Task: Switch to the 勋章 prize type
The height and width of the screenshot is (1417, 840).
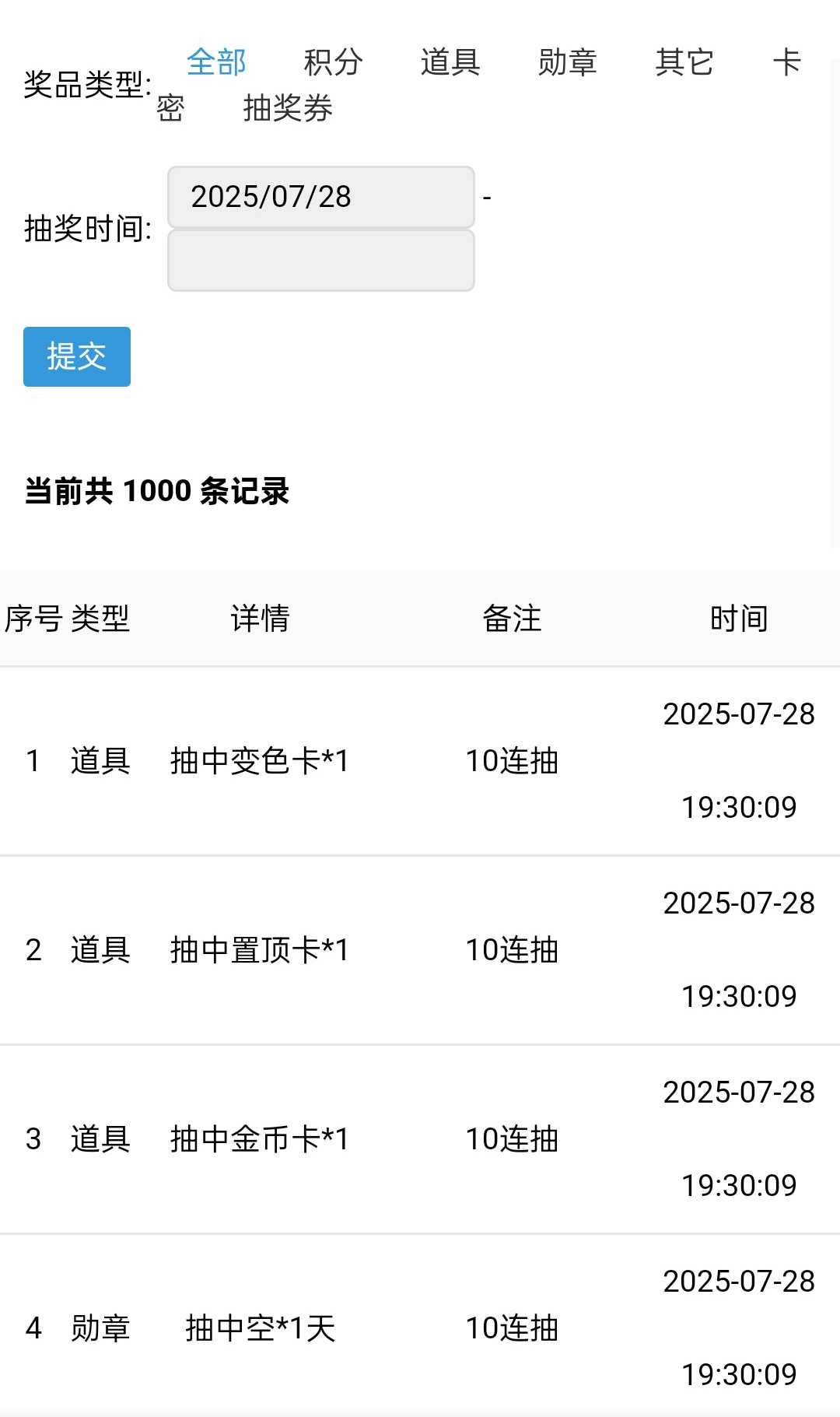Action: pyautogui.click(x=567, y=62)
